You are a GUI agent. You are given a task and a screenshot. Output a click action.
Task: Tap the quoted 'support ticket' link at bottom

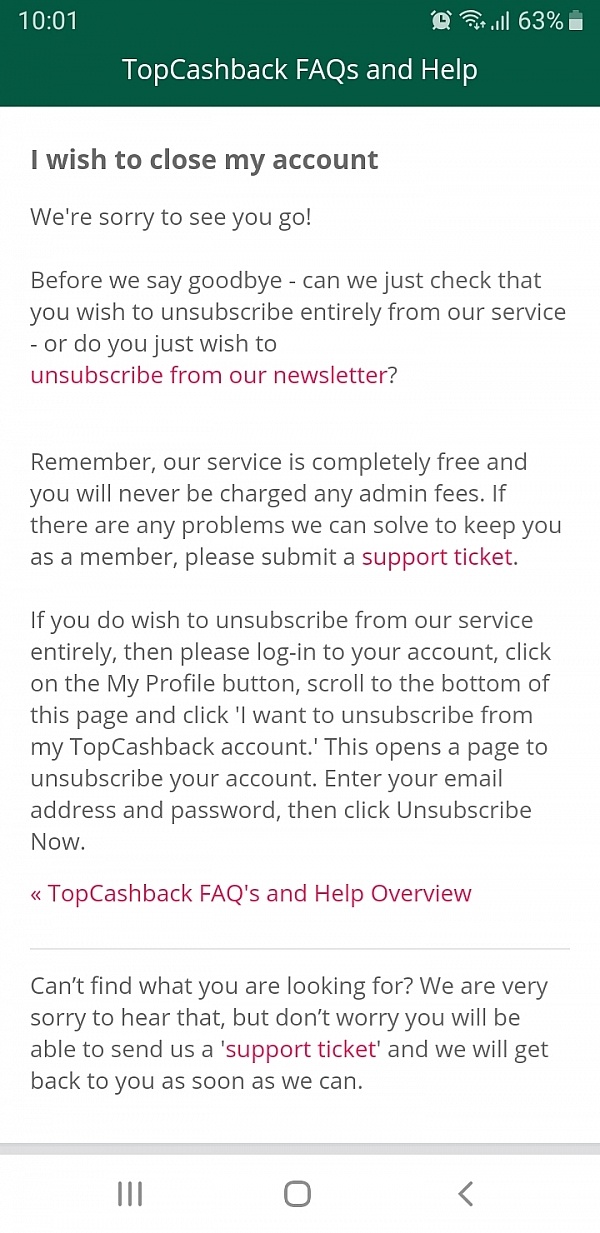pyautogui.click(x=301, y=1050)
